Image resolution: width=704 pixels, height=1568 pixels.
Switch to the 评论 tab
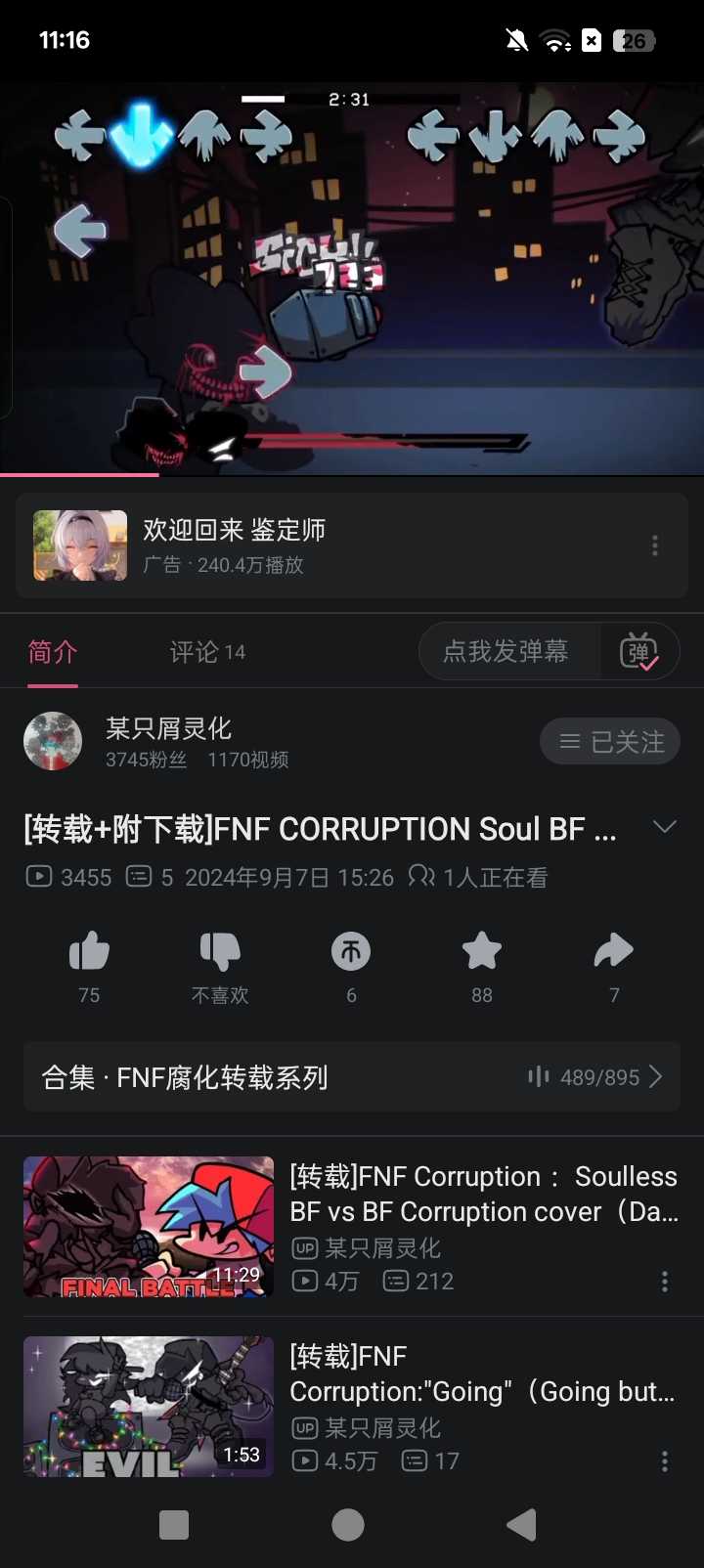(207, 652)
